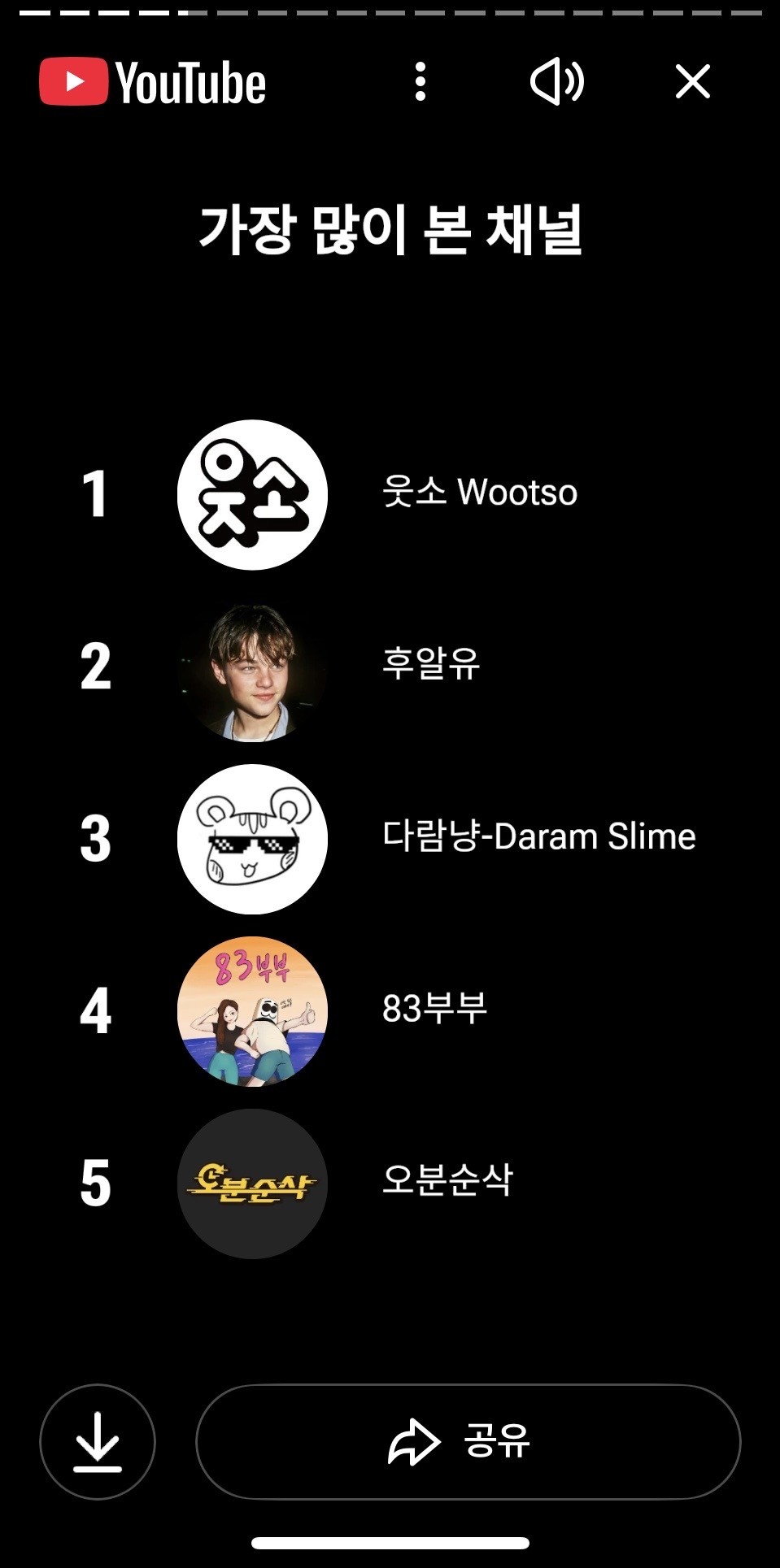Screen dimensions: 780x1568
Task: Mute the recap sound
Action: pos(556,82)
